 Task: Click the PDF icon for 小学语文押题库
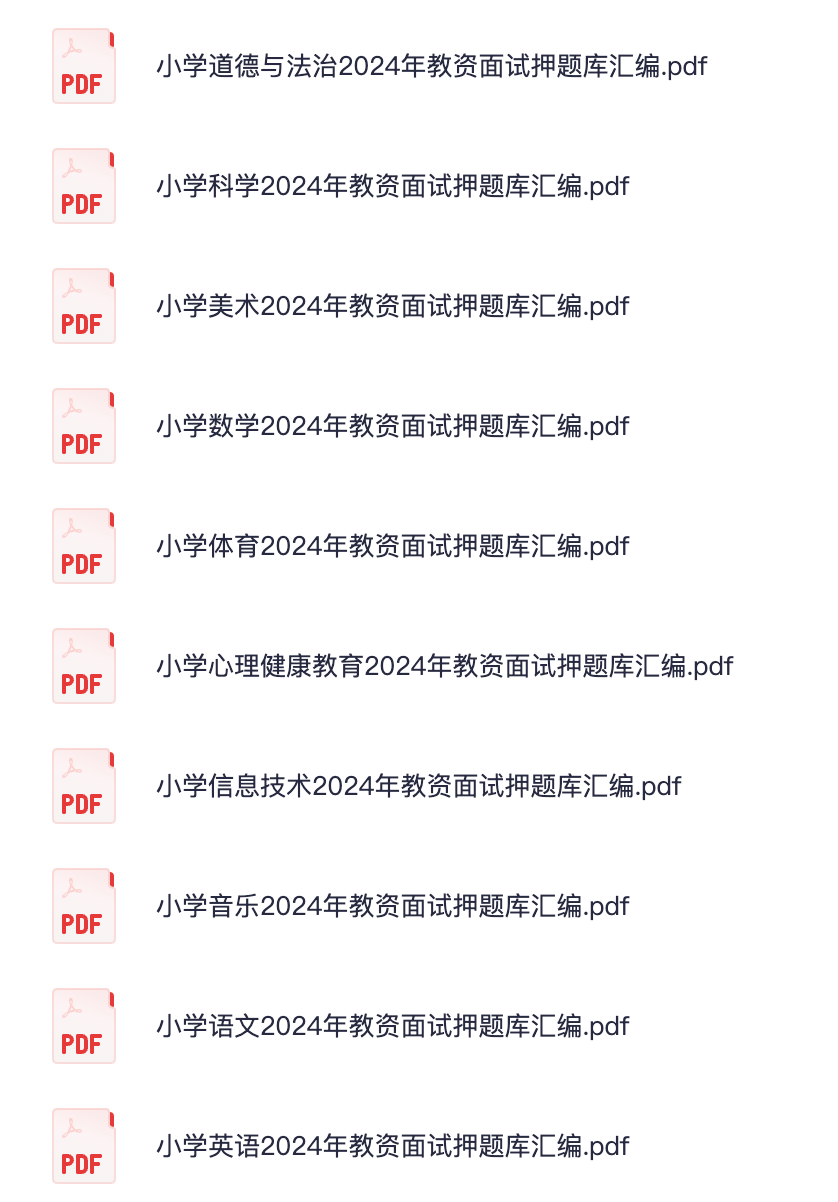(x=83, y=1026)
